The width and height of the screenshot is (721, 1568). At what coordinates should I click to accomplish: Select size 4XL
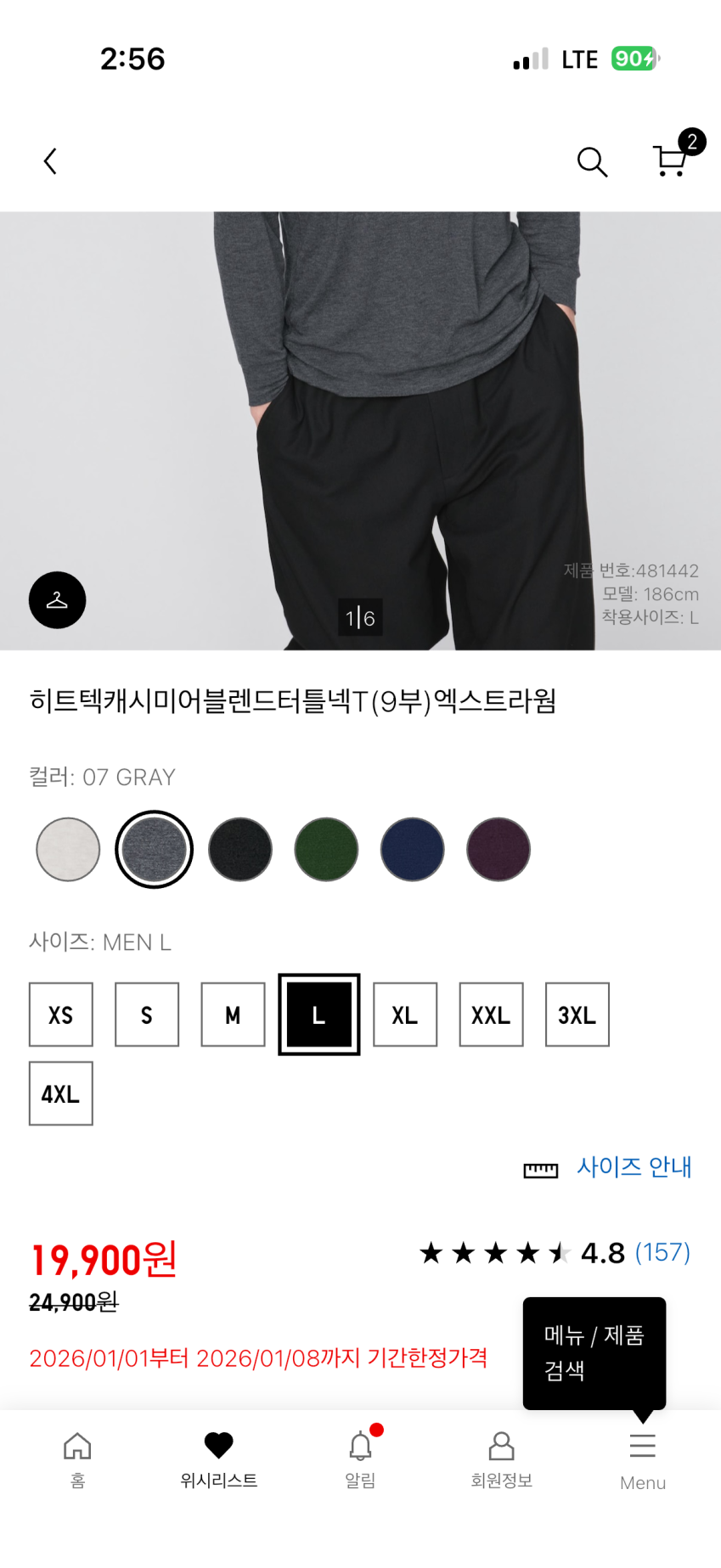[61, 1093]
